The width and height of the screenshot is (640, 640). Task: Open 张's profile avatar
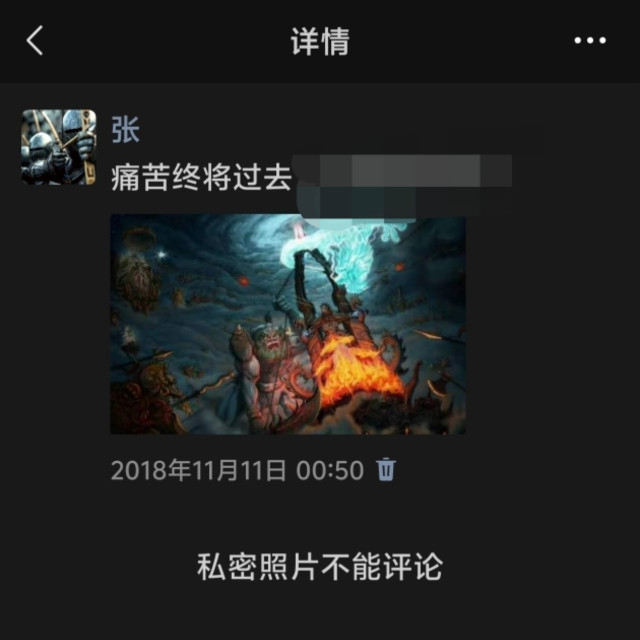[x=59, y=147]
